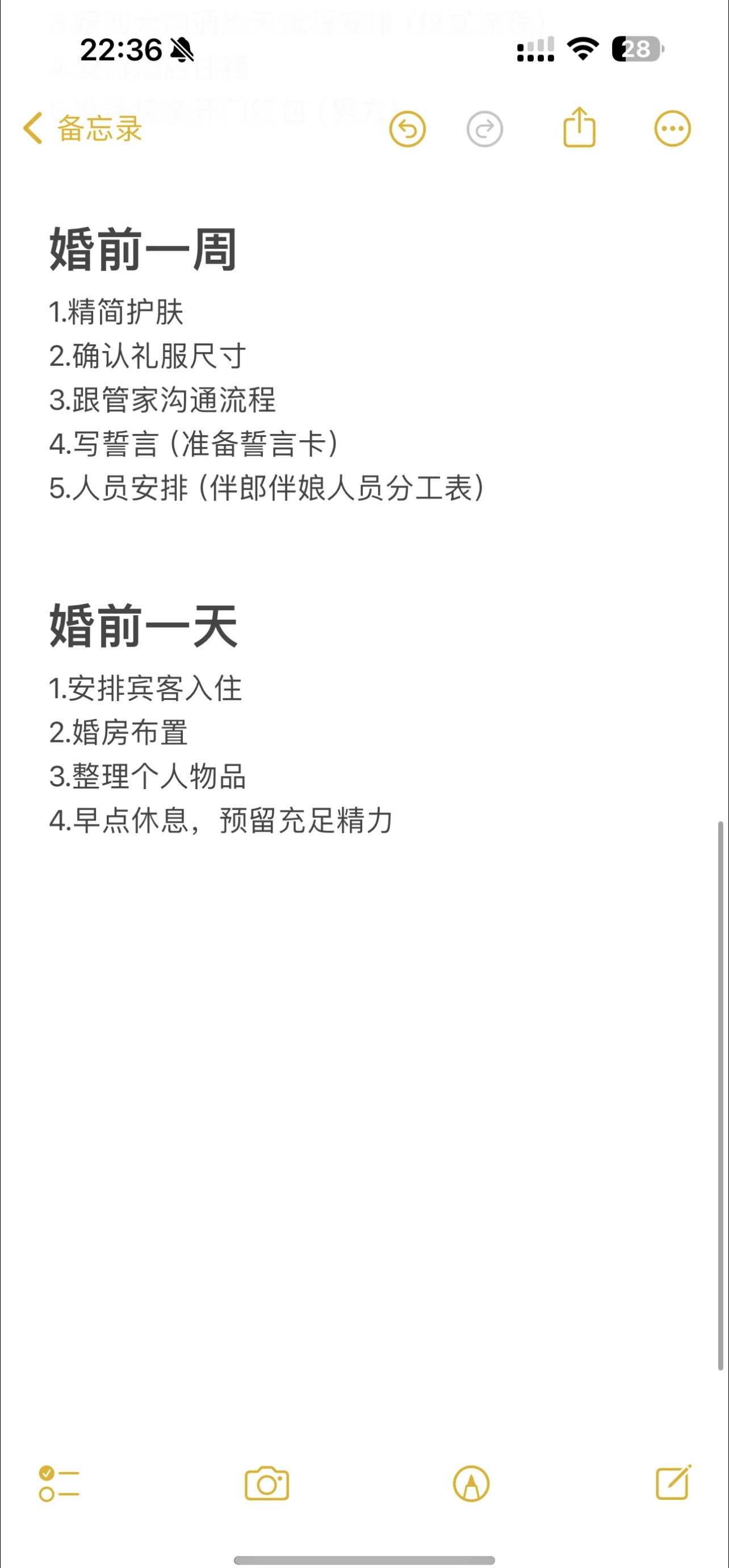Tap the redo arrow icon
This screenshot has width=729, height=1568.
[x=485, y=129]
